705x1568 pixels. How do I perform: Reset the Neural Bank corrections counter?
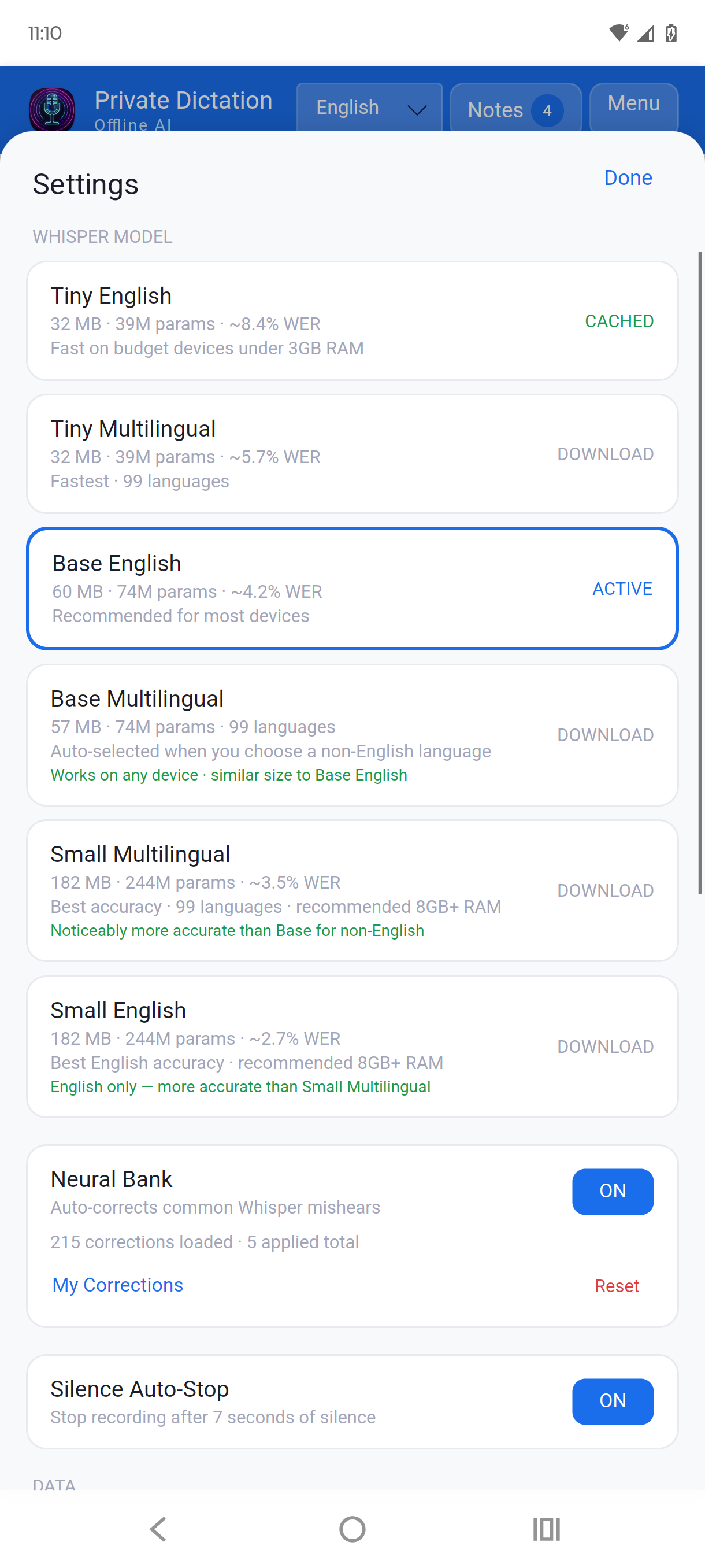617,1285
